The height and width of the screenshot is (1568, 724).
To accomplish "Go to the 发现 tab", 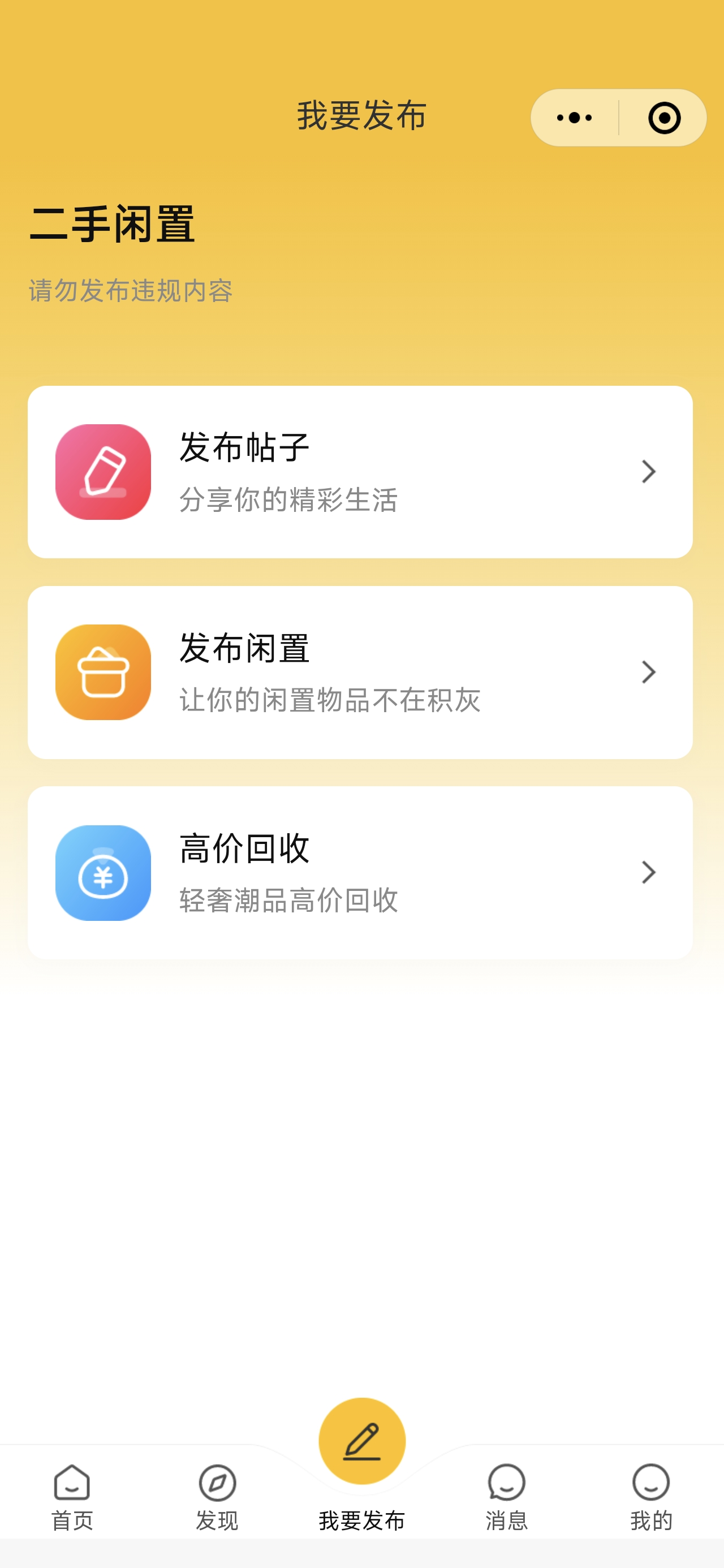I will 217,1497.
